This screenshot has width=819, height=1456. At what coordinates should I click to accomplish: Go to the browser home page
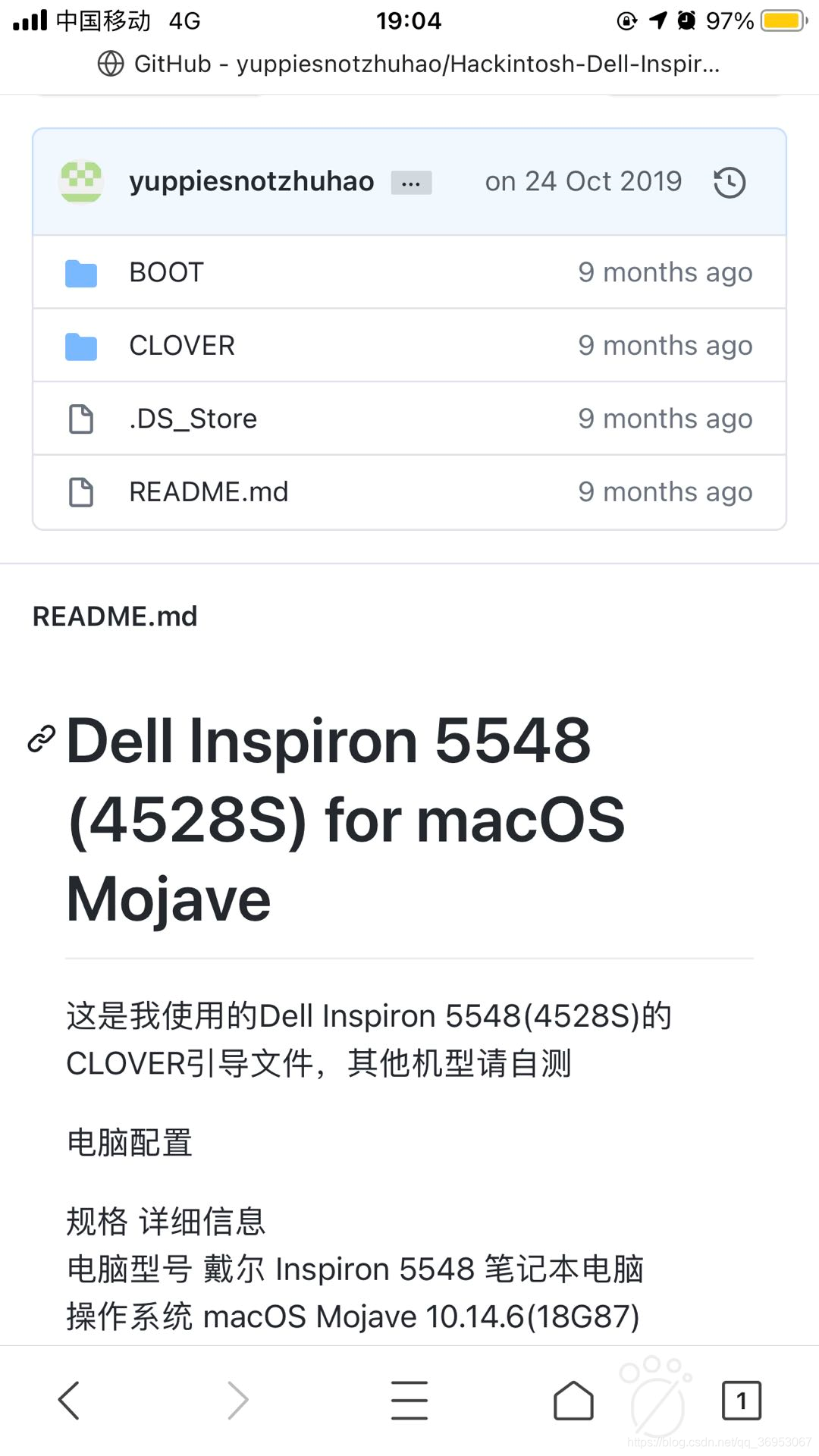tap(573, 1400)
